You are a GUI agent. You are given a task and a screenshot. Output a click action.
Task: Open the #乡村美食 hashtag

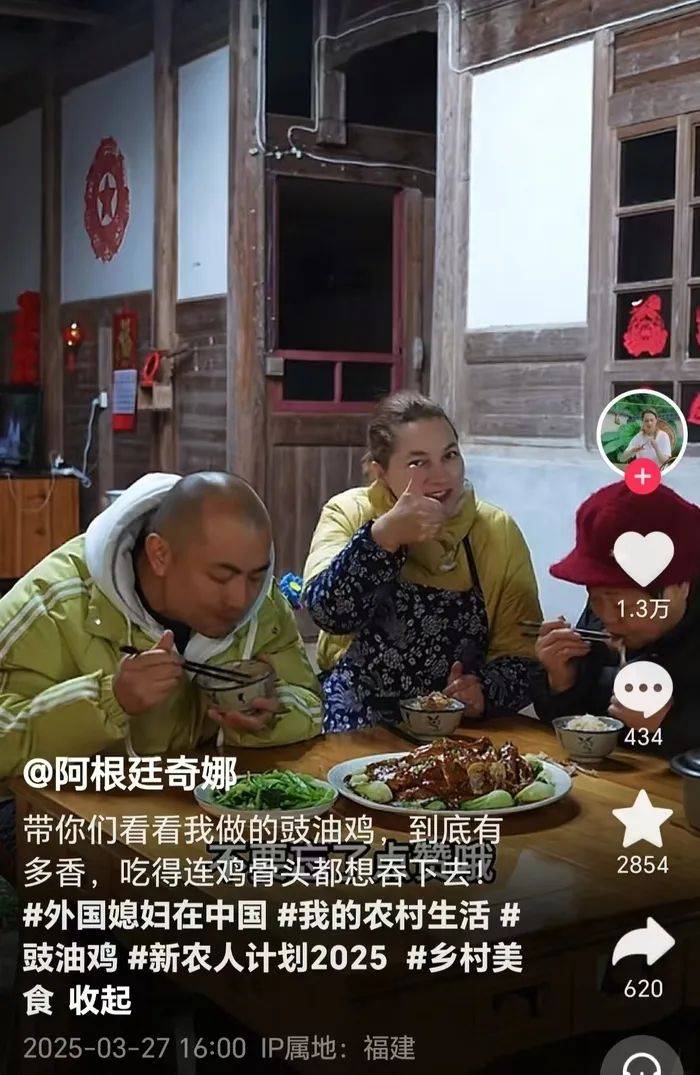[x=463, y=958]
